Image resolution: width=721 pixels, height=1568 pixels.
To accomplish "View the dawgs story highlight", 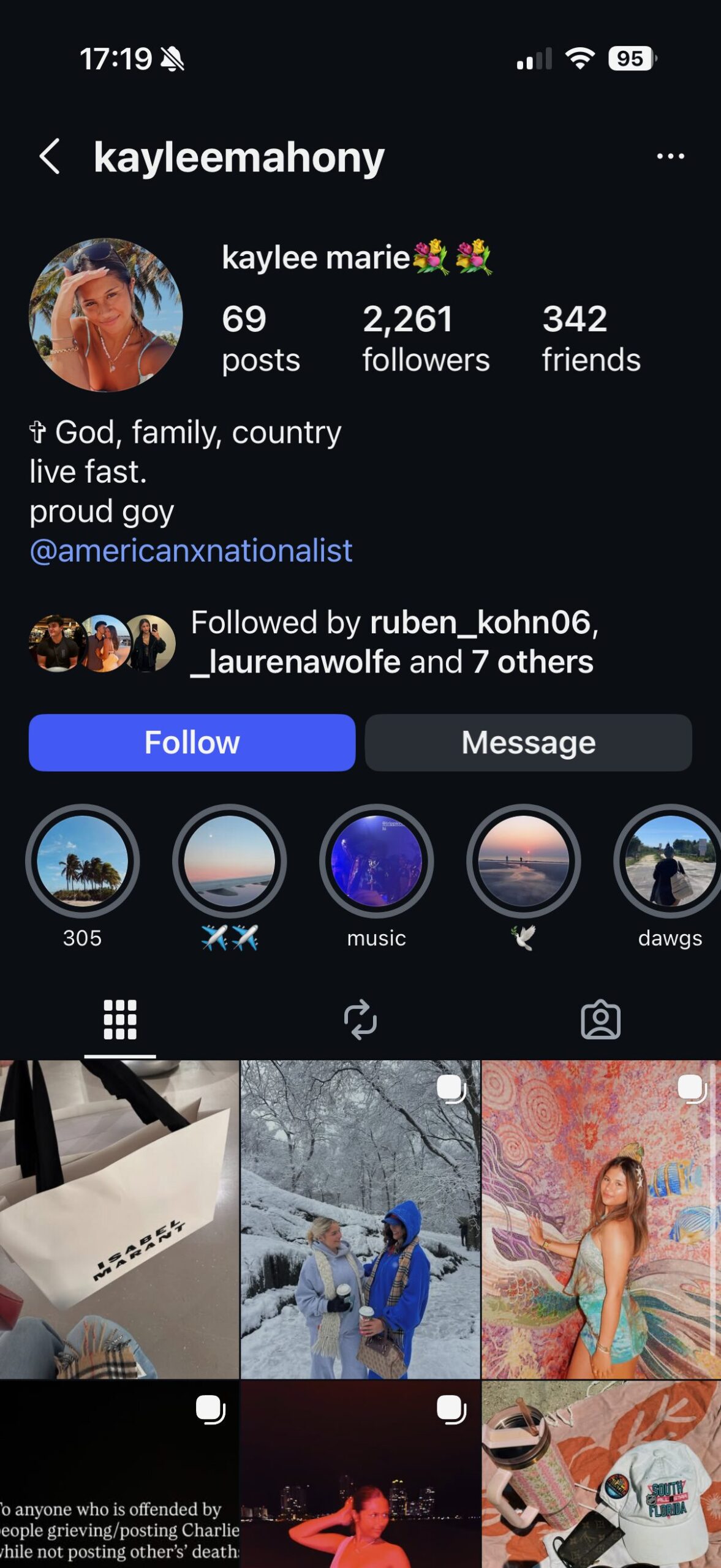I will (x=669, y=861).
